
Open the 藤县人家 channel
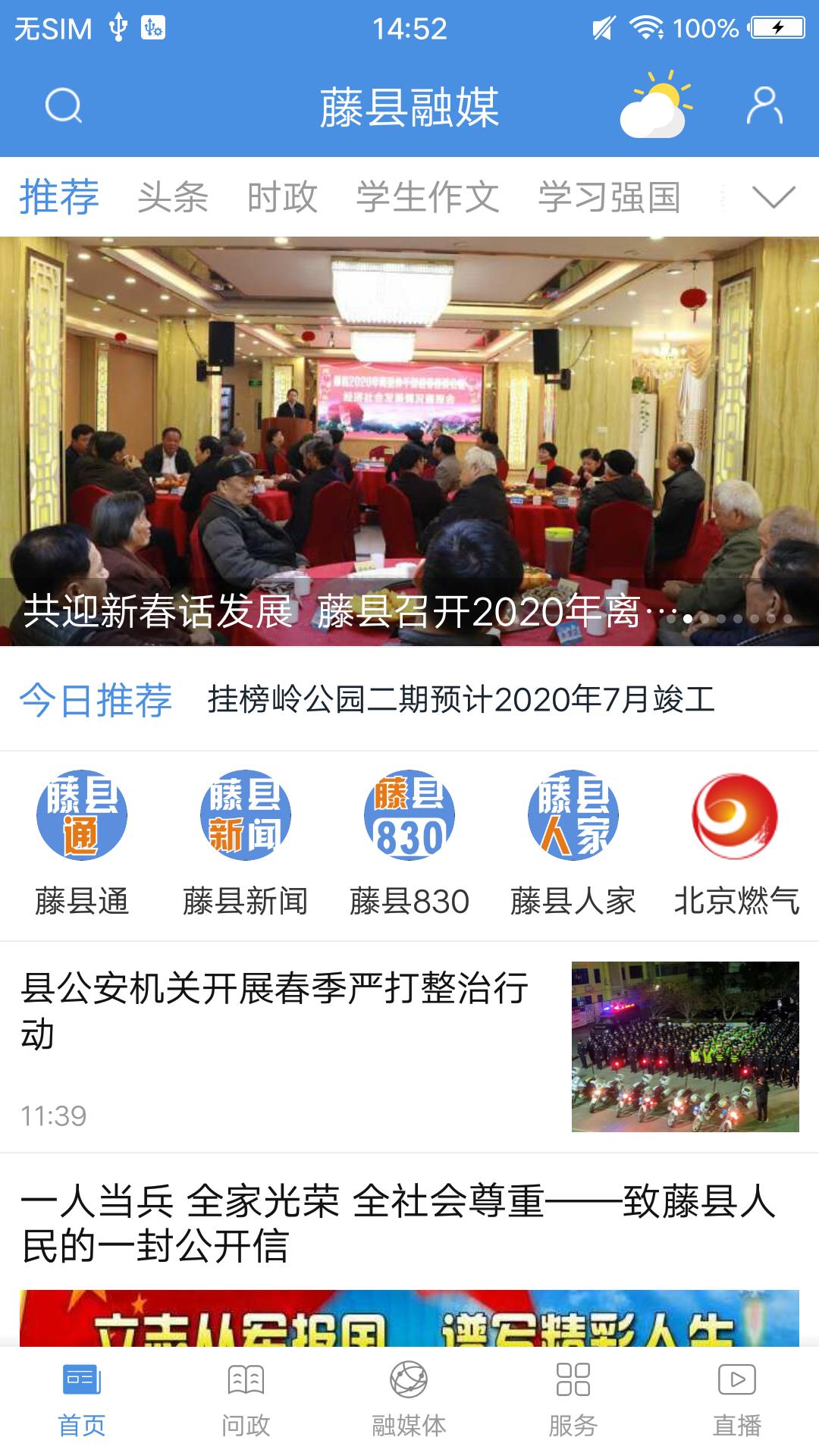573,843
